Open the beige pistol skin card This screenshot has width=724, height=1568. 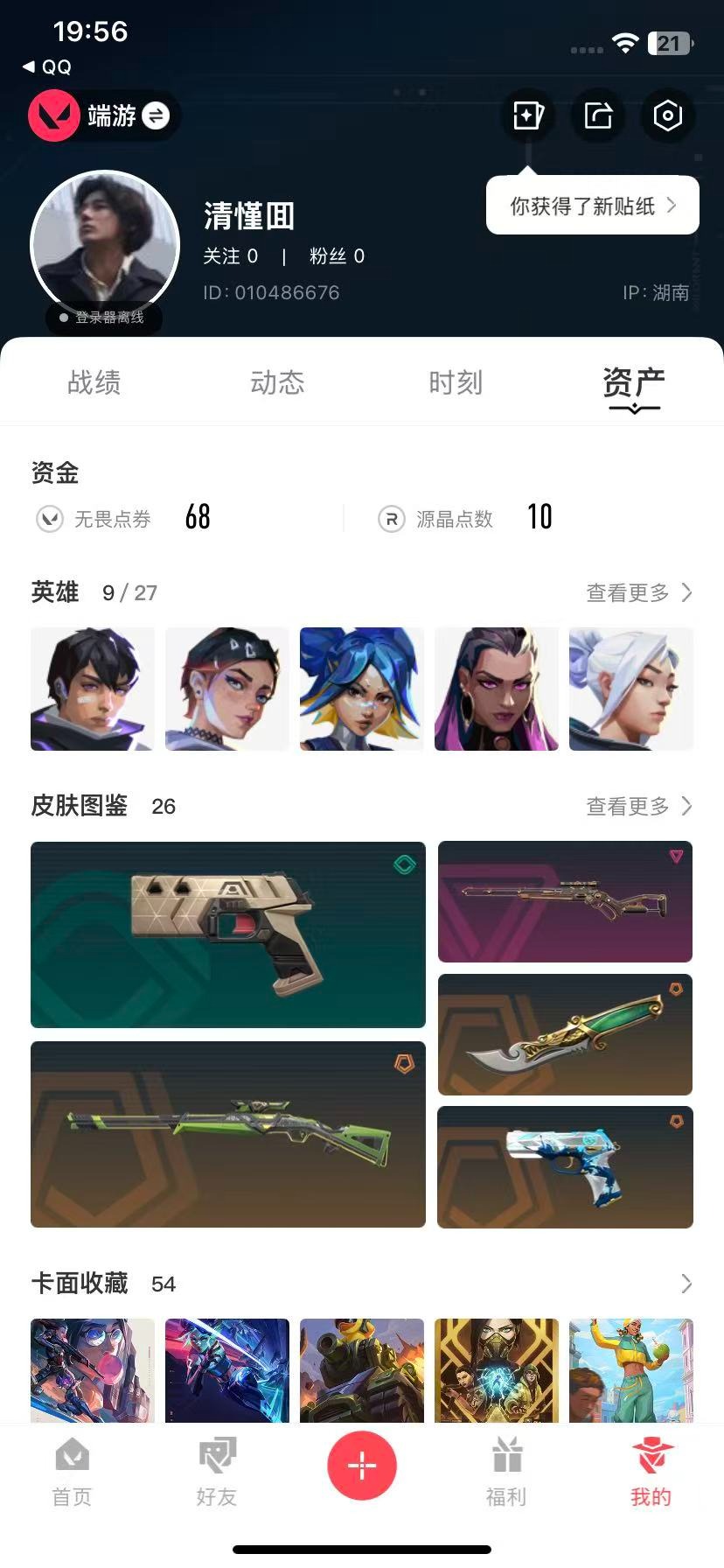227,934
